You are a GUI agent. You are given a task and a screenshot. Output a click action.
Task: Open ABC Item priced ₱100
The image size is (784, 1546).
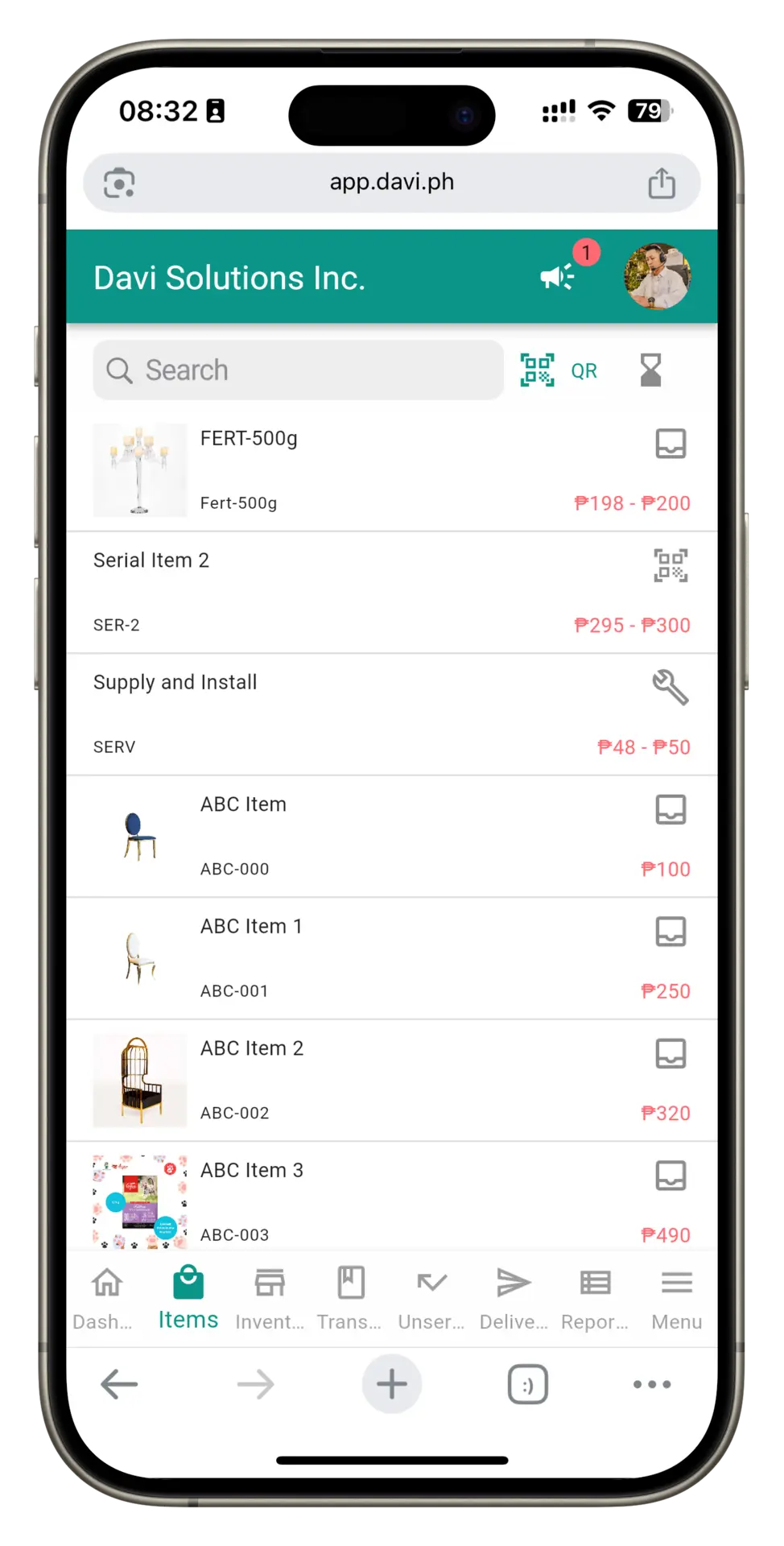pos(391,837)
